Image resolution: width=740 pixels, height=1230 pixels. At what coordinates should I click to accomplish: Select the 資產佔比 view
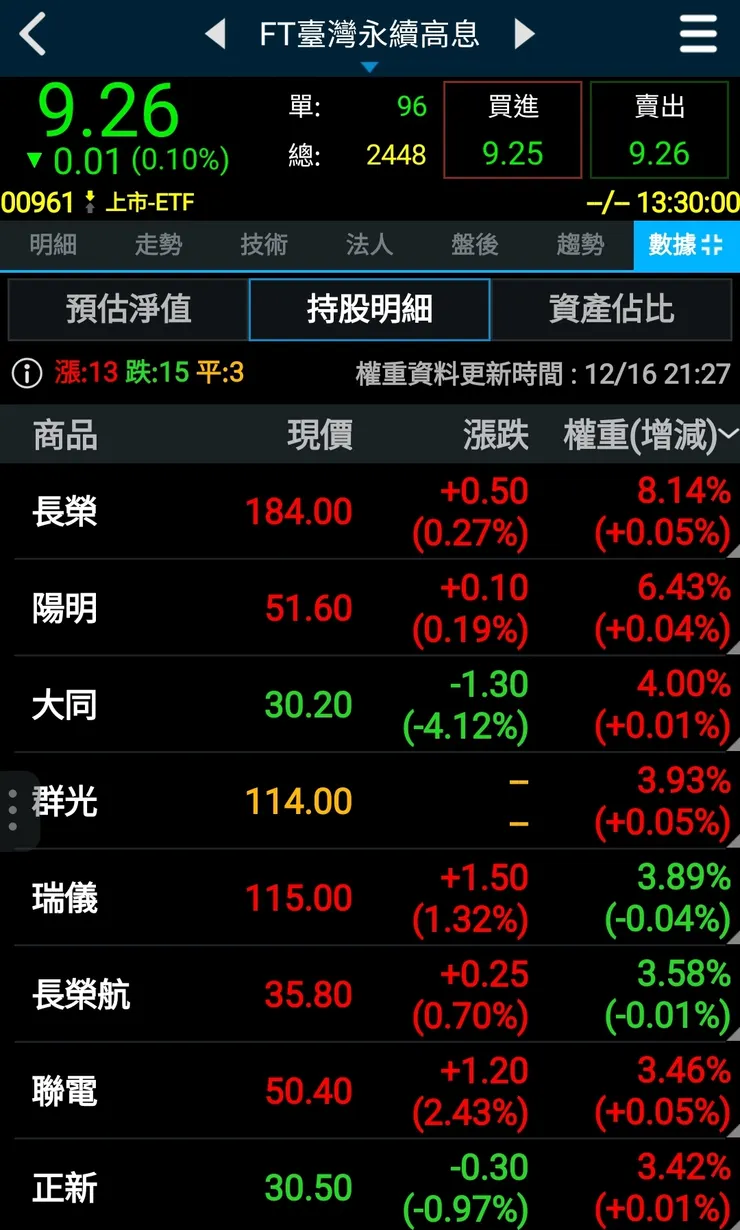613,310
